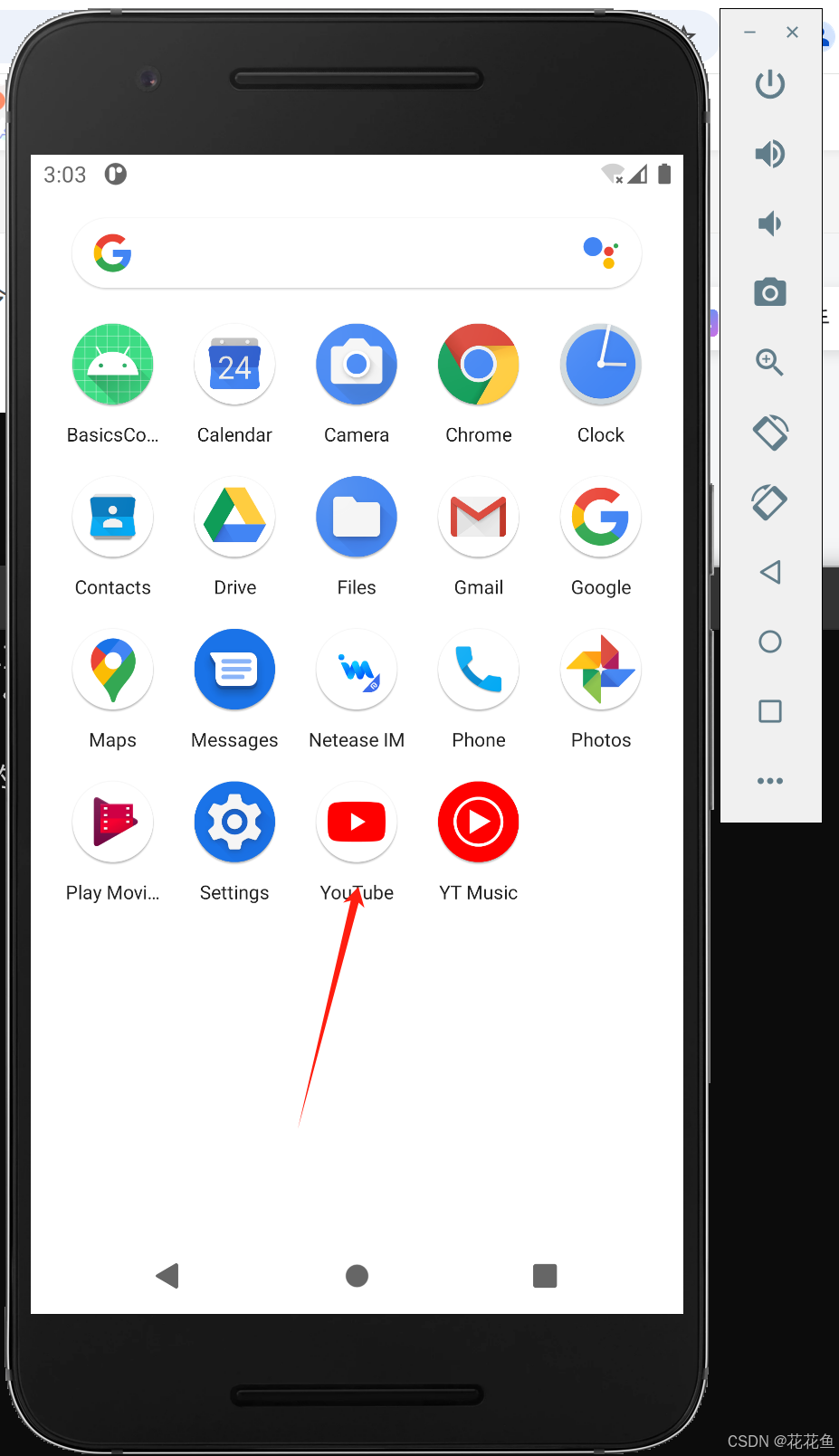Open Gmail
Image resolution: width=839 pixels, height=1456 pixels.
[478, 517]
